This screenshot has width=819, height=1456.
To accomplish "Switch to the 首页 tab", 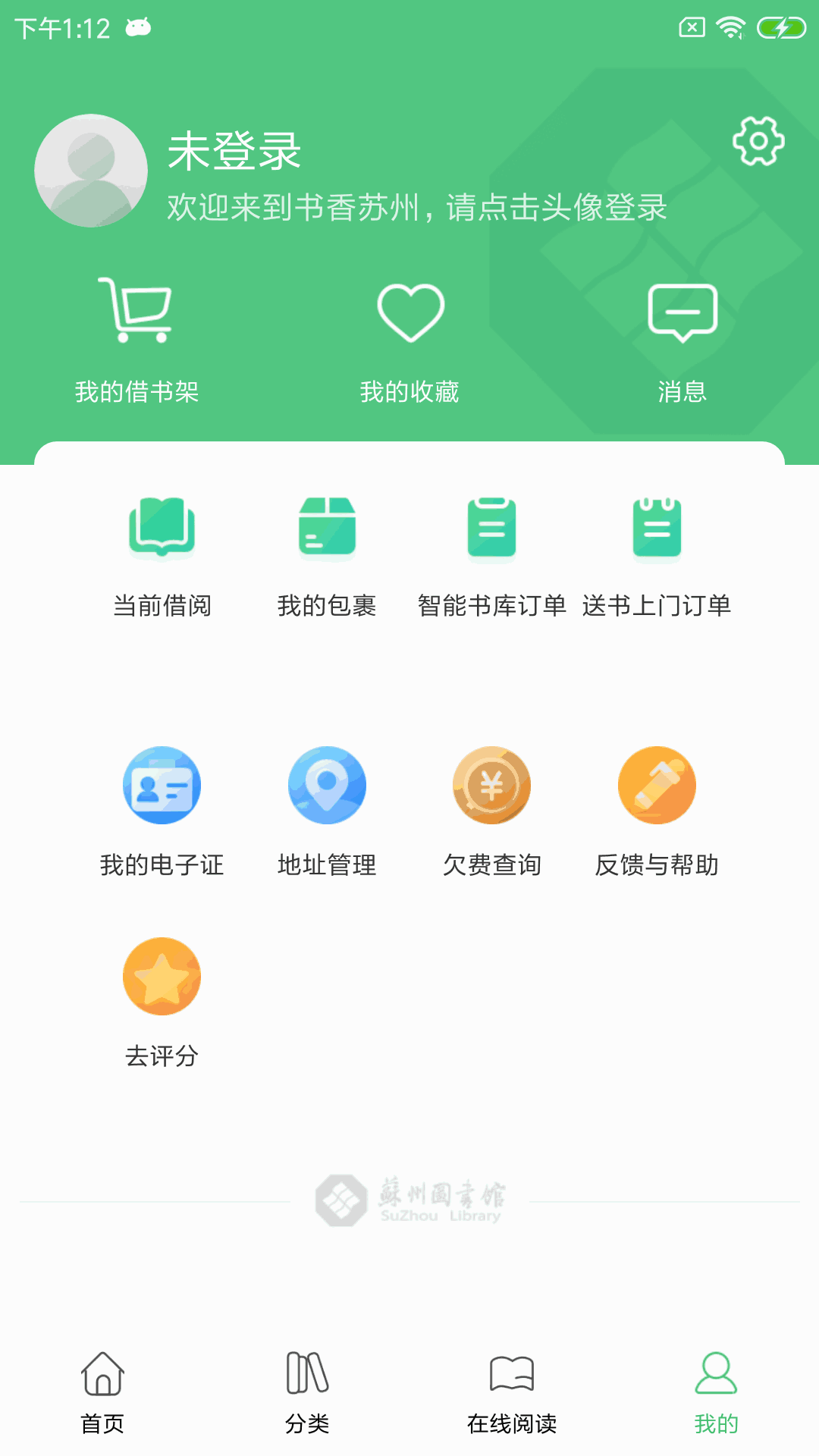I will click(x=102, y=1392).
